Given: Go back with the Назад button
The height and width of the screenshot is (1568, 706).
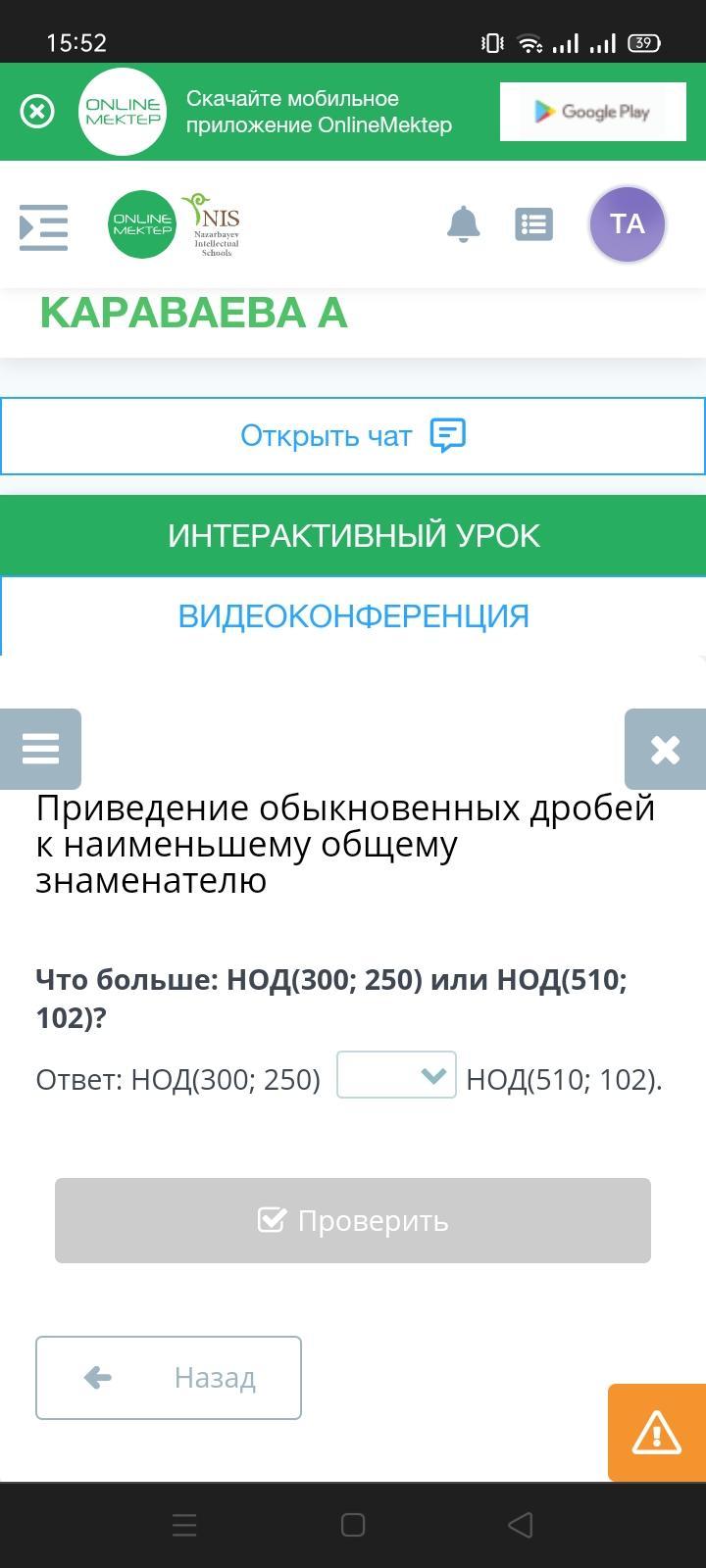Looking at the screenshot, I should click(x=169, y=1378).
